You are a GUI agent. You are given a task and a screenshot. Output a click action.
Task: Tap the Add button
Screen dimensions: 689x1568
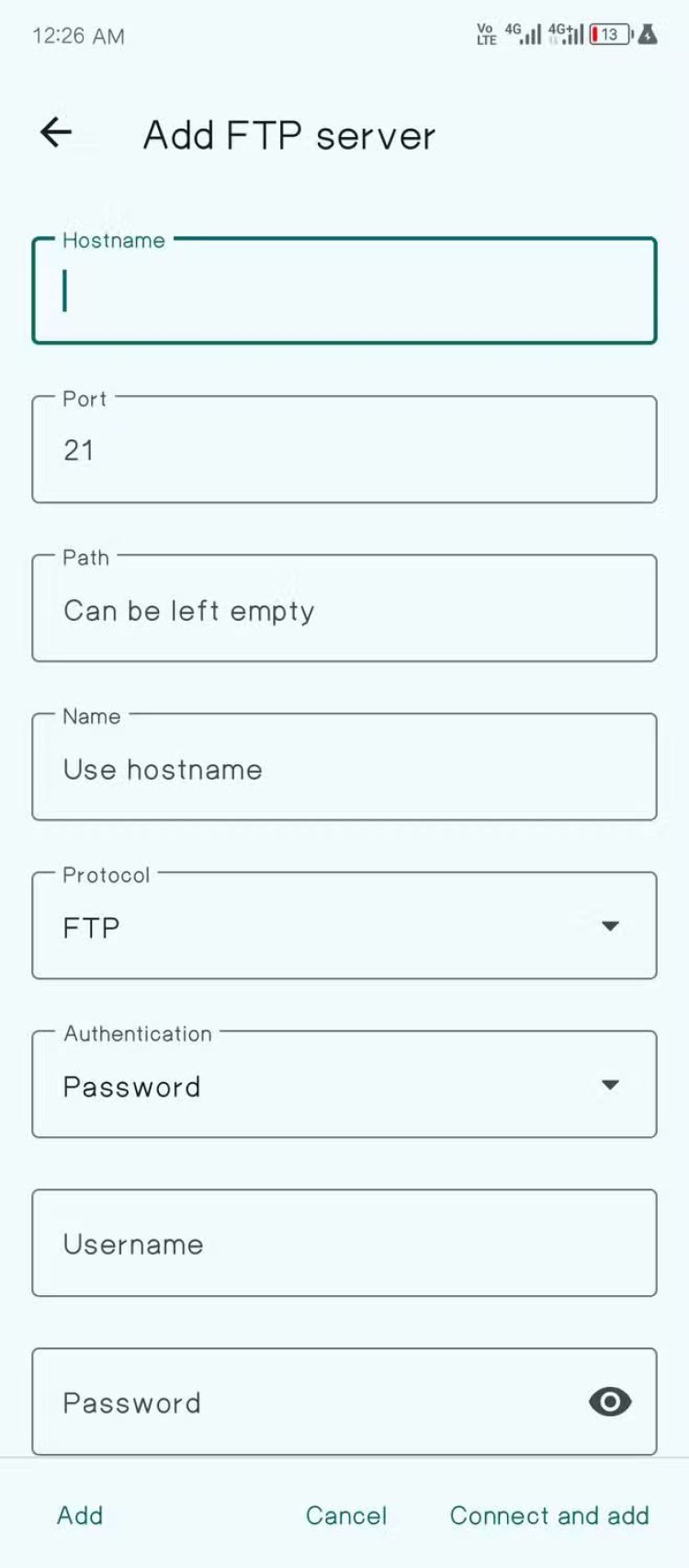[x=80, y=1515]
